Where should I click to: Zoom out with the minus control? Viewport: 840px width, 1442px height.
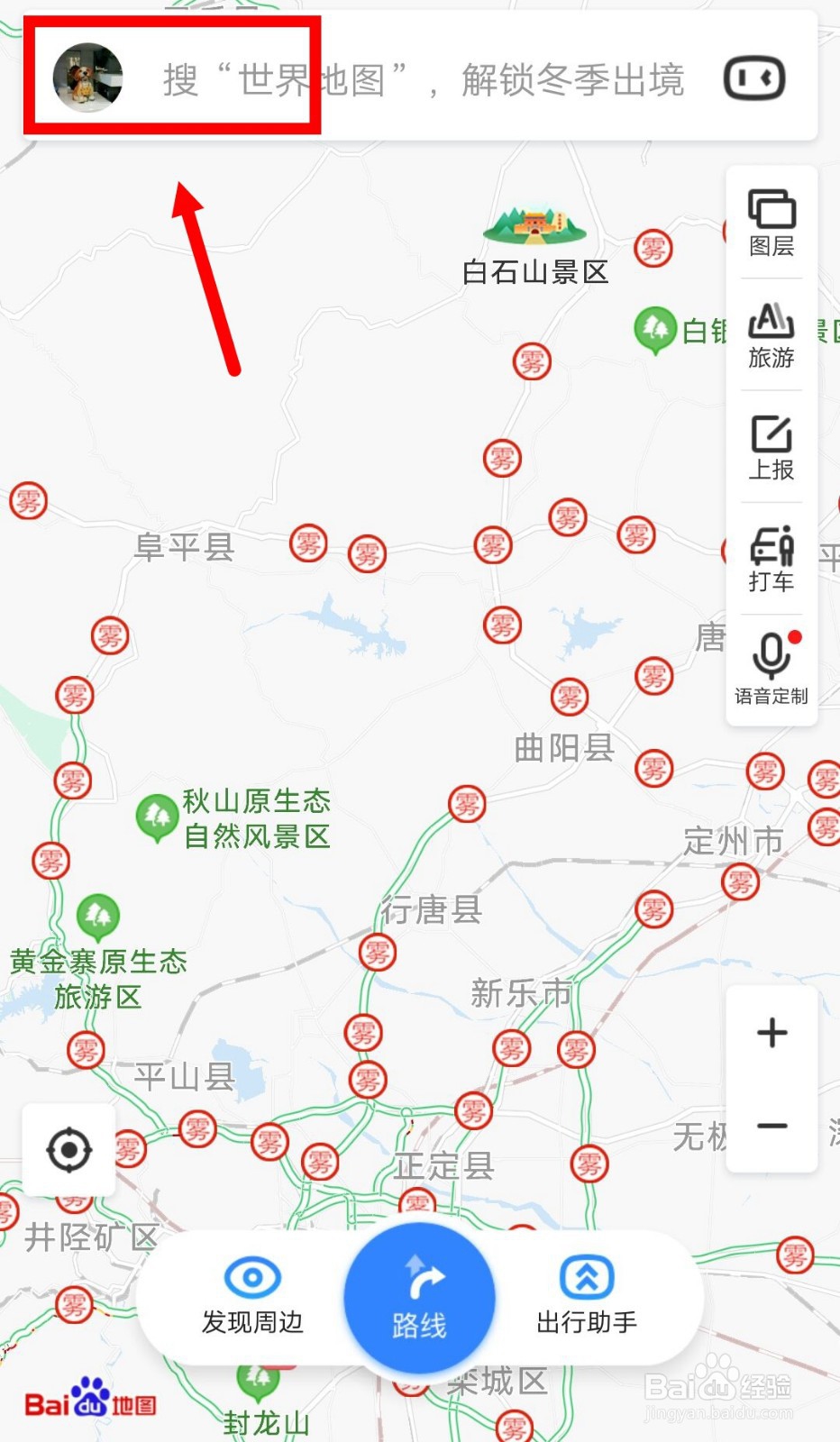771,1127
